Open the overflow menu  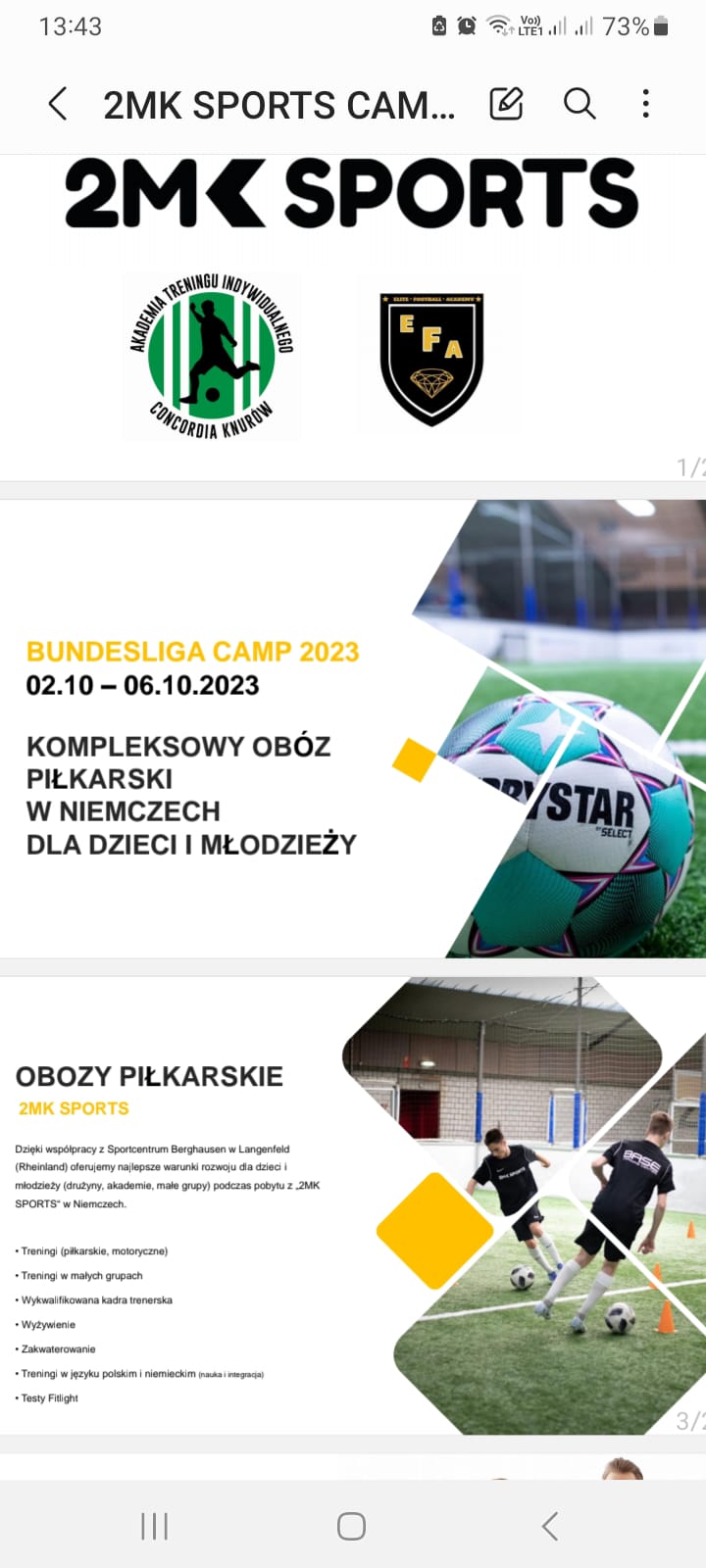tap(645, 104)
